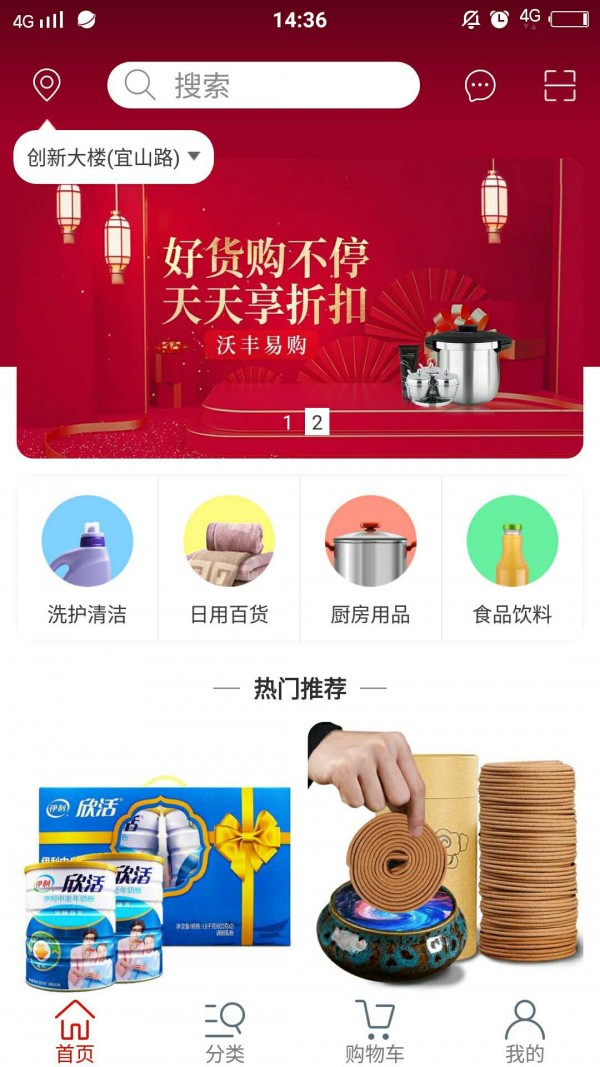This screenshot has width=600, height=1067.
Task: Go to the 购物车 cart tab
Action: tap(375, 1032)
